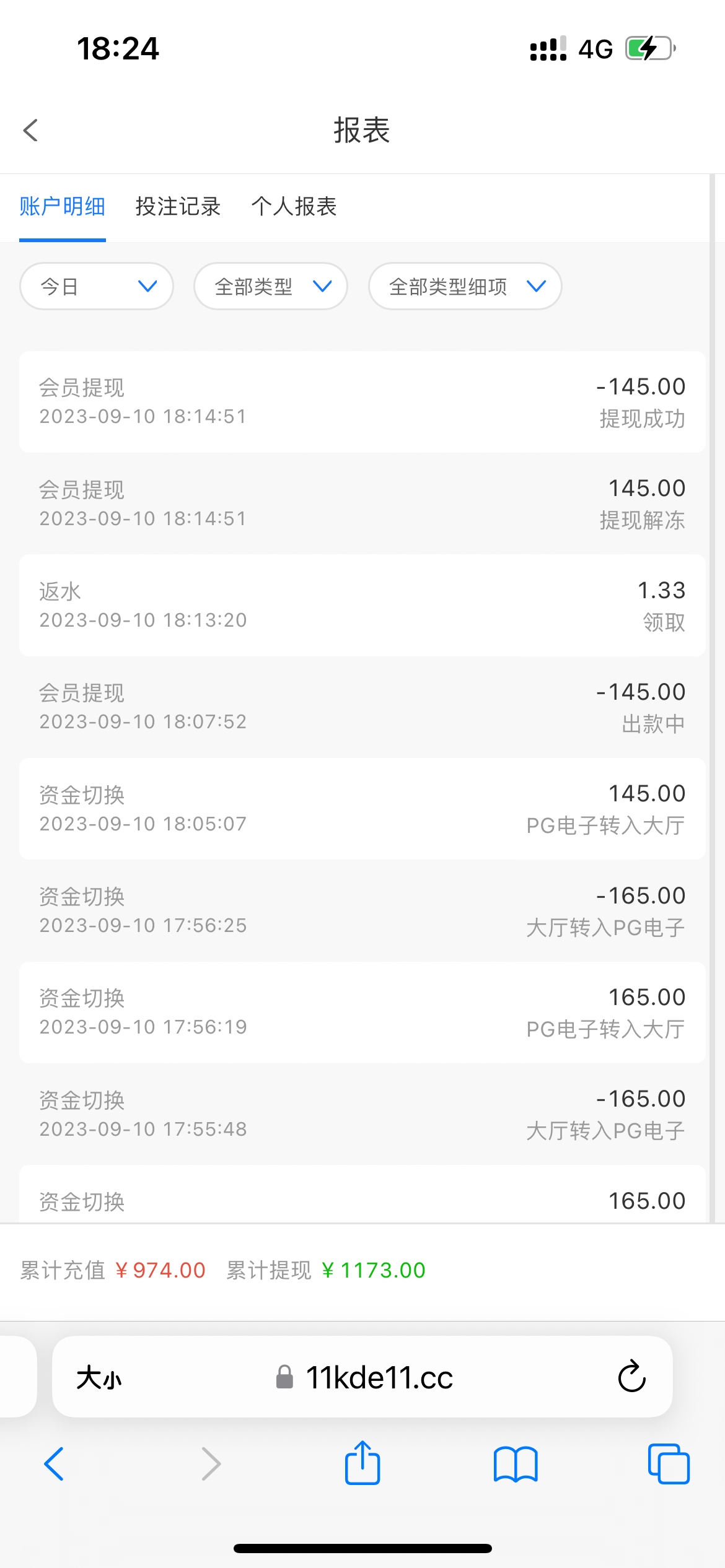725x1568 pixels.
Task: Go back from the 报表 page
Action: tap(30, 130)
